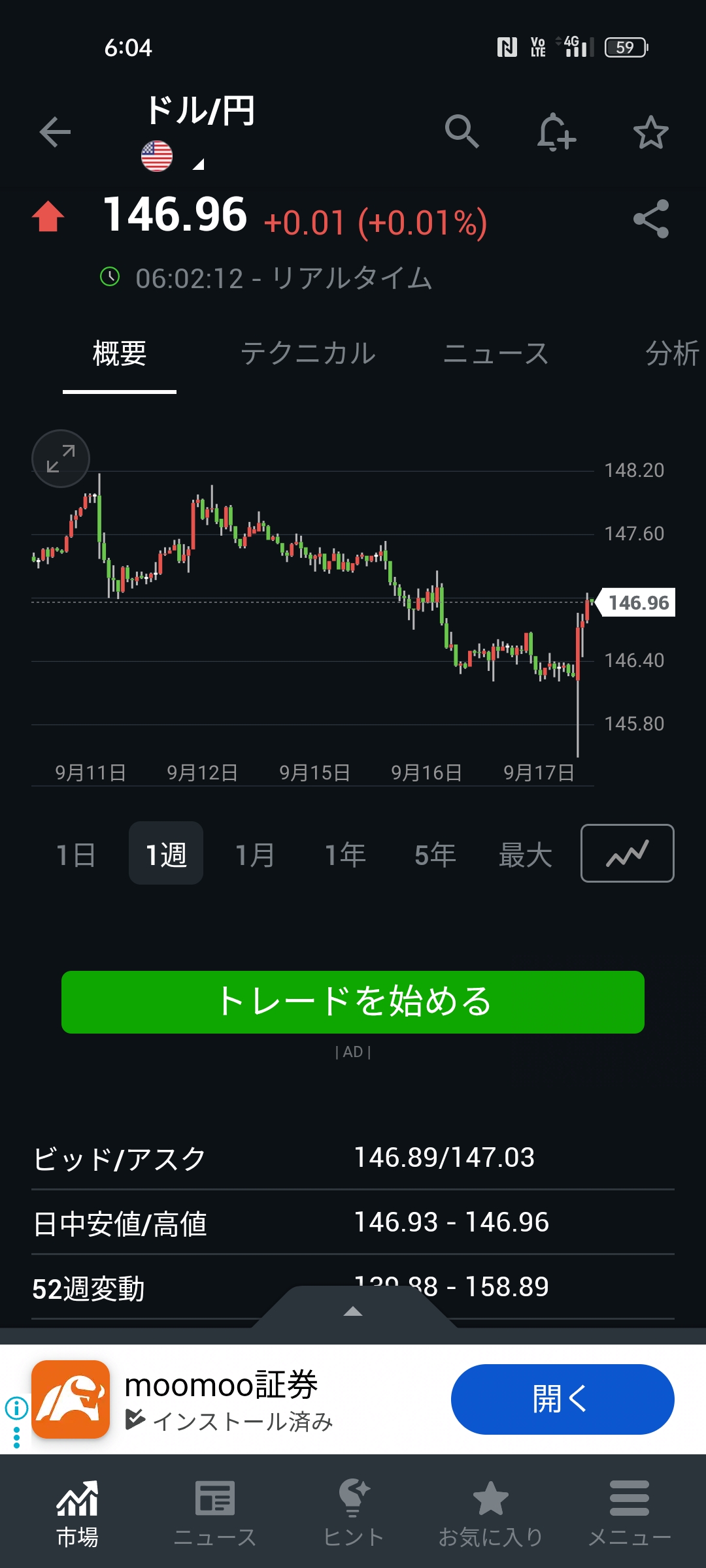Go back with the arrow

tap(55, 133)
